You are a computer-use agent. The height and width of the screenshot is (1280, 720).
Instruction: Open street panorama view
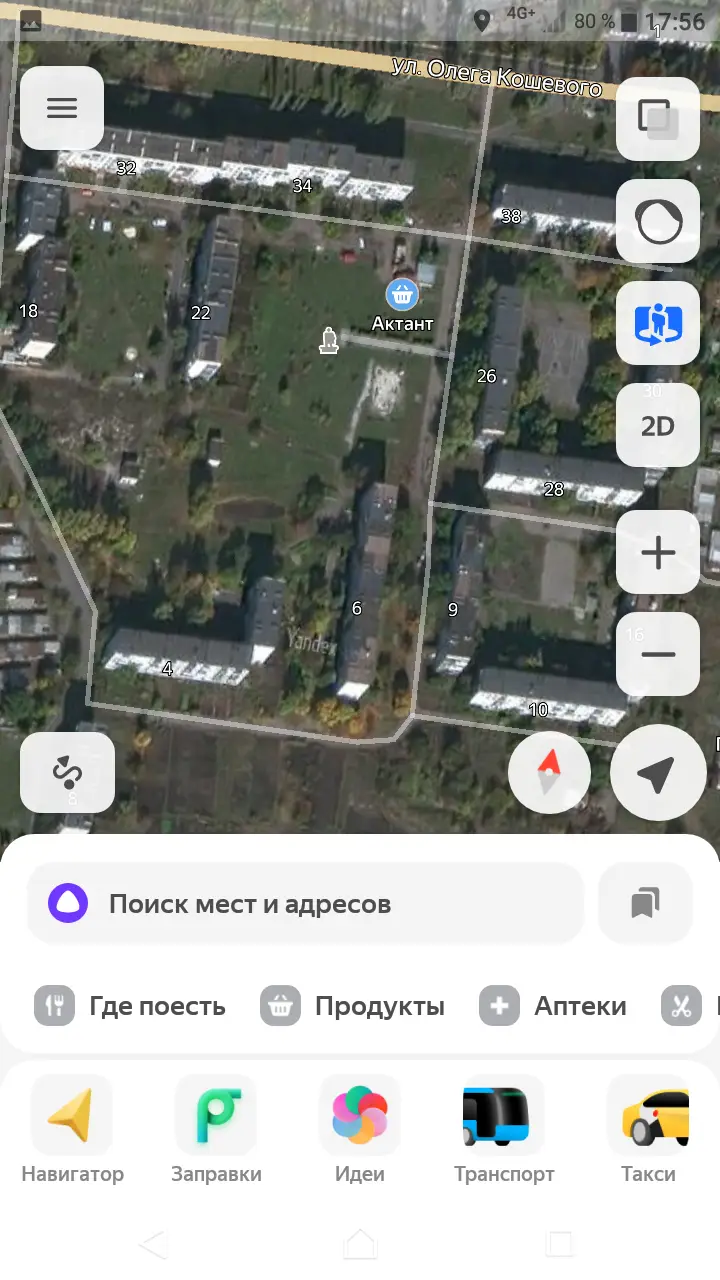(x=657, y=323)
